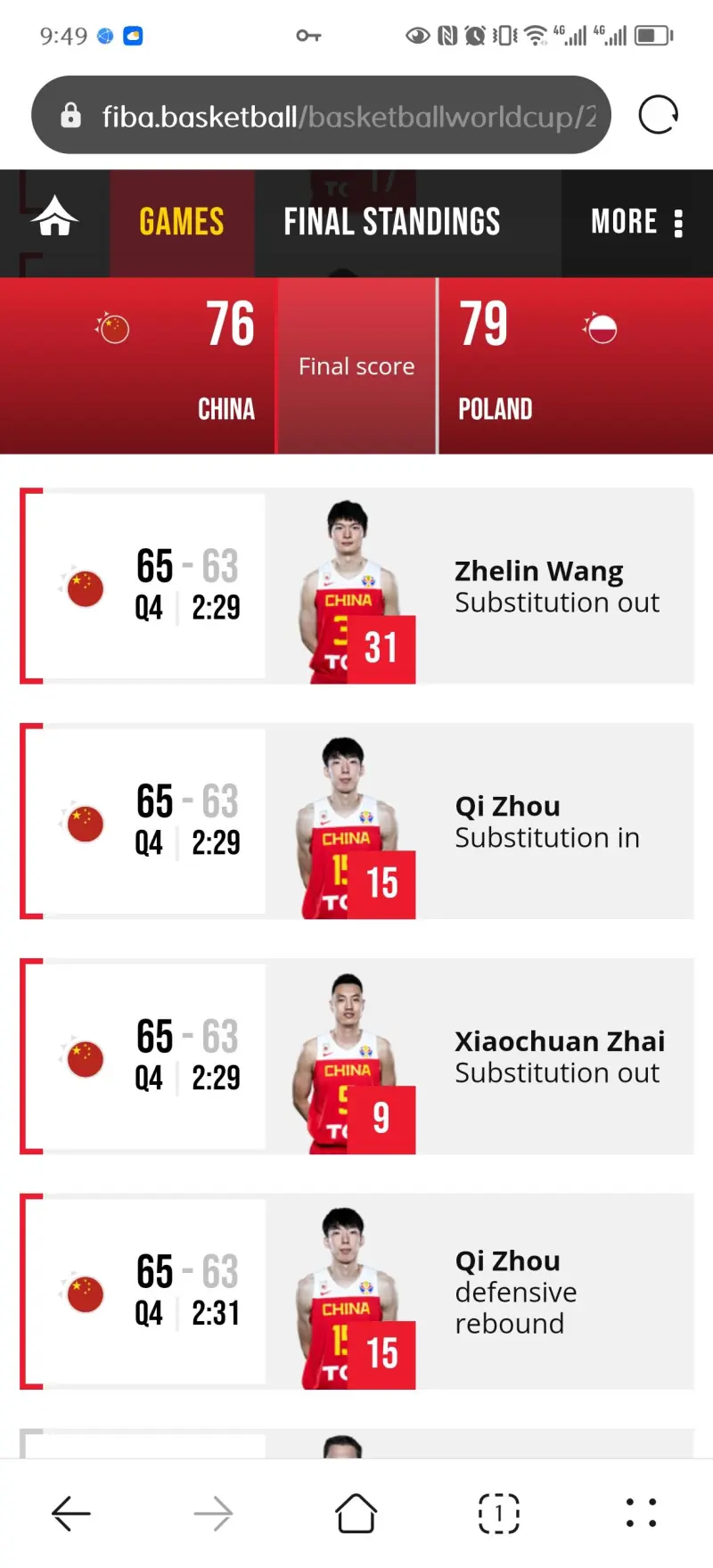Open the browser home page
The width and height of the screenshot is (713, 1568).
click(356, 1513)
